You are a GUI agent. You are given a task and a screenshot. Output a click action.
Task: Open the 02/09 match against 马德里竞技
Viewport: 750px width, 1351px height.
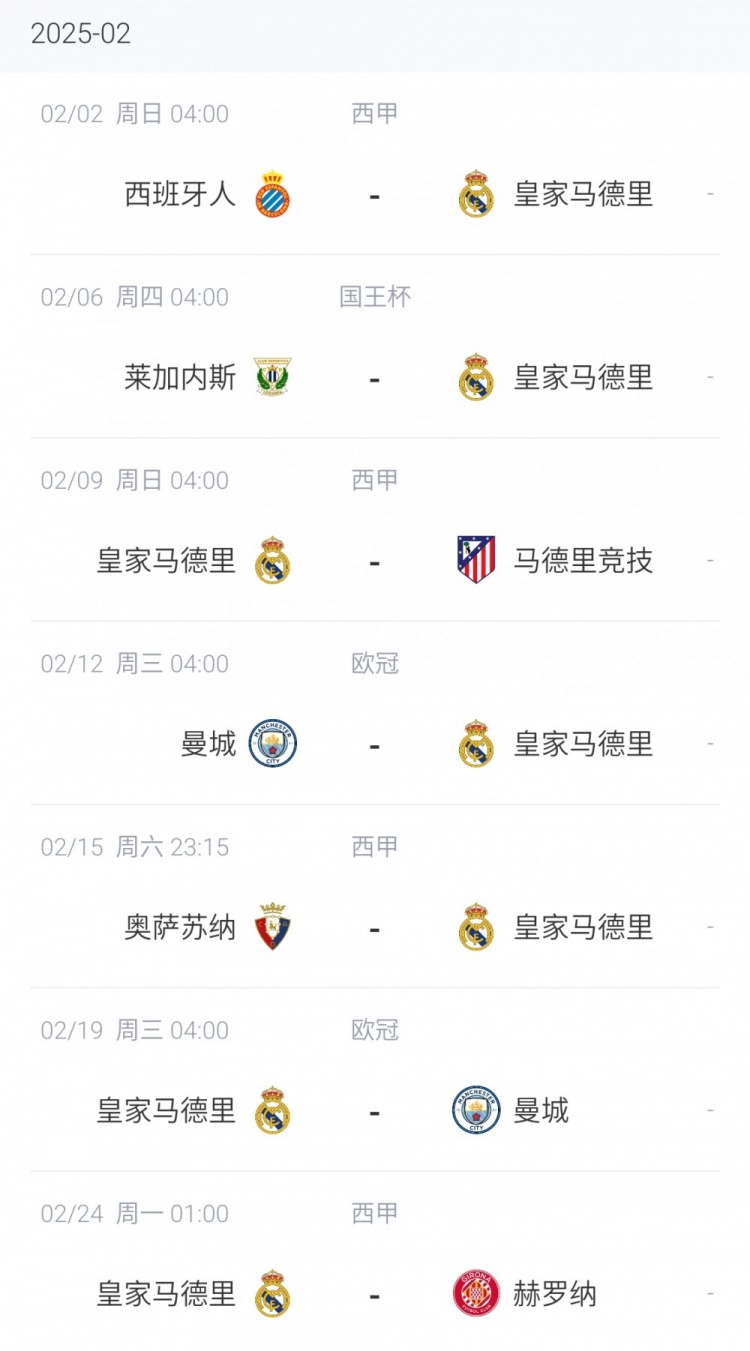[374, 561]
